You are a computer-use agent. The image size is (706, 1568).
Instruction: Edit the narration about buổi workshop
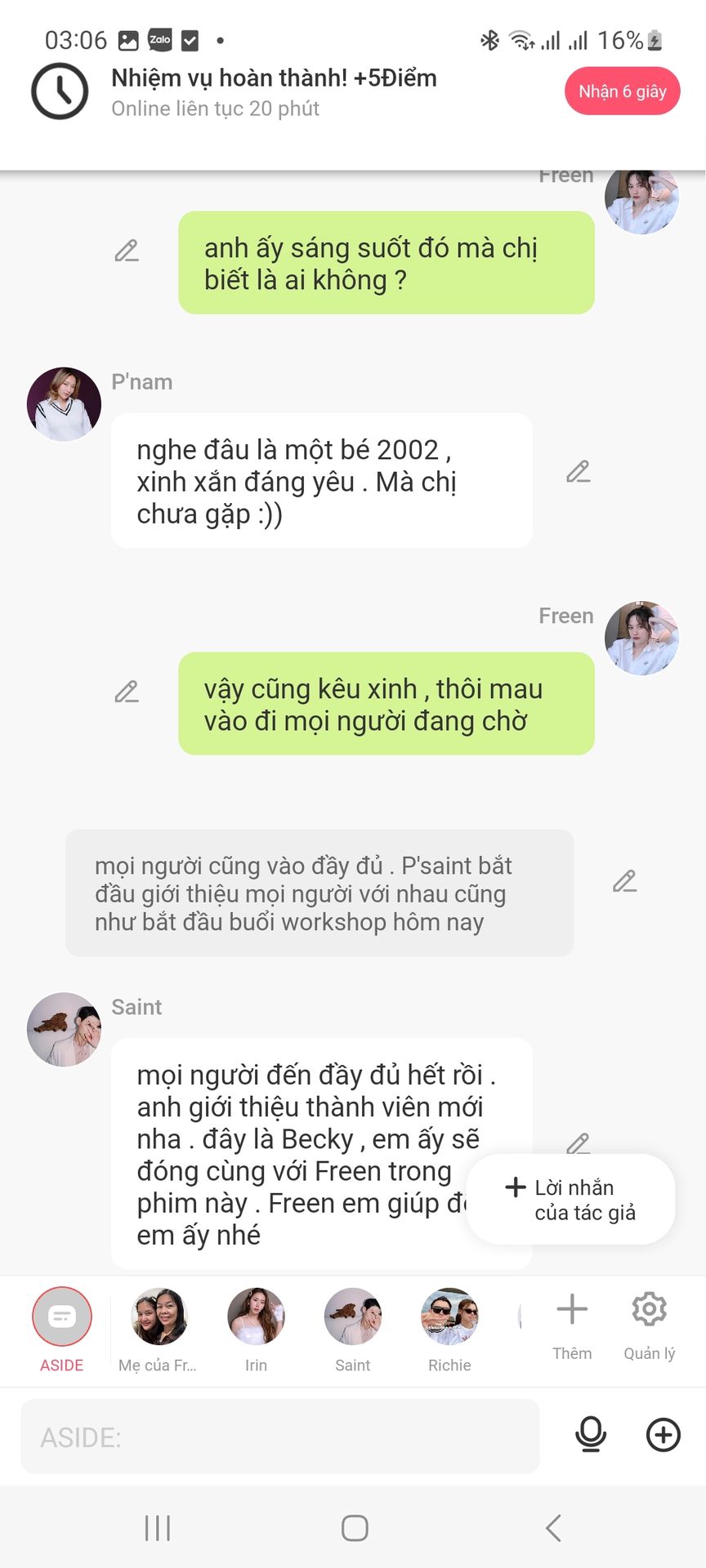tap(625, 881)
